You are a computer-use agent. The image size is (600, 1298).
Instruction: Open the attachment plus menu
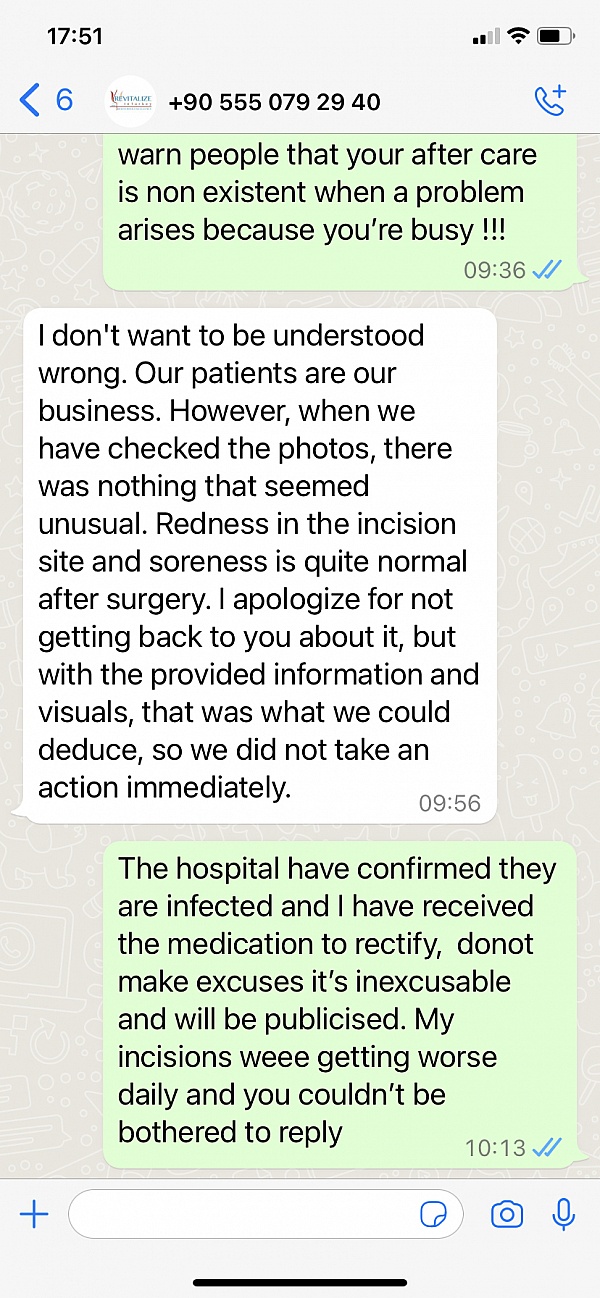click(x=34, y=1215)
